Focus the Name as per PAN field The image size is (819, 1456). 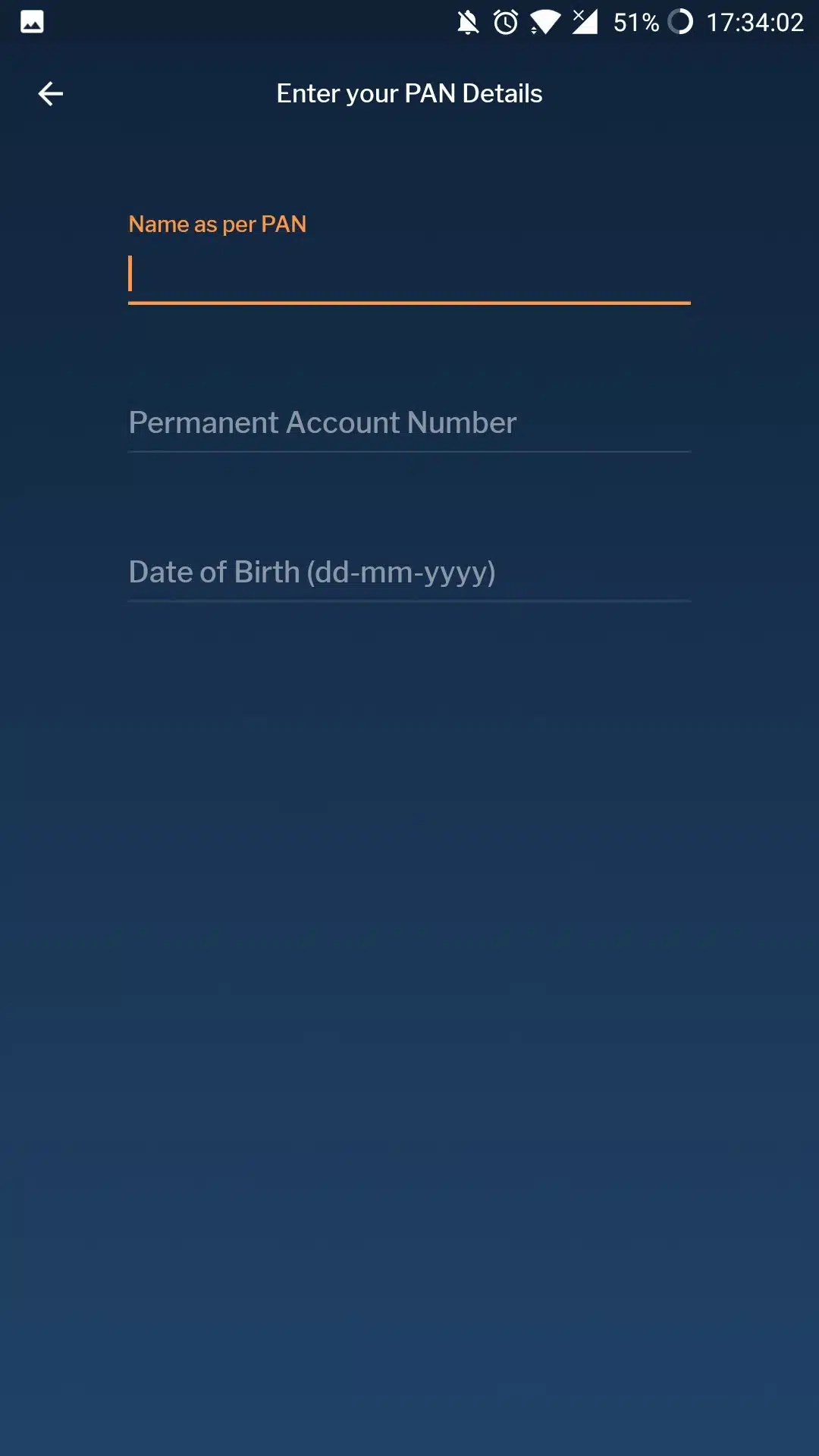click(409, 274)
